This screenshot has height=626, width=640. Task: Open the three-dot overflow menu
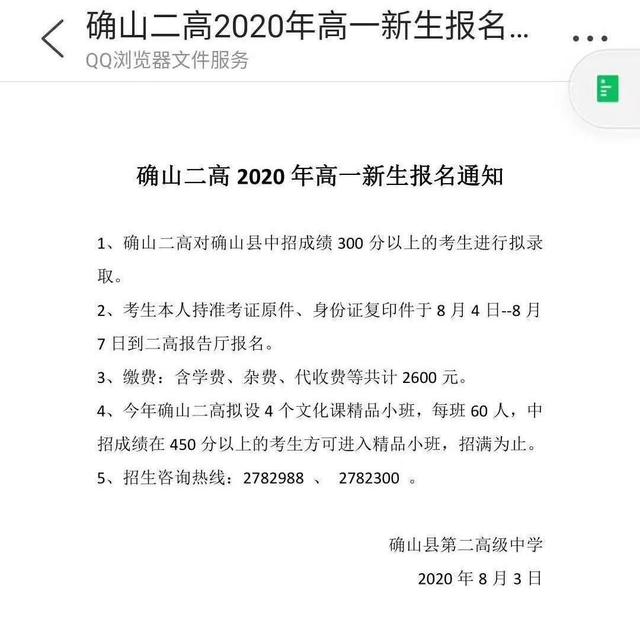tap(596, 39)
